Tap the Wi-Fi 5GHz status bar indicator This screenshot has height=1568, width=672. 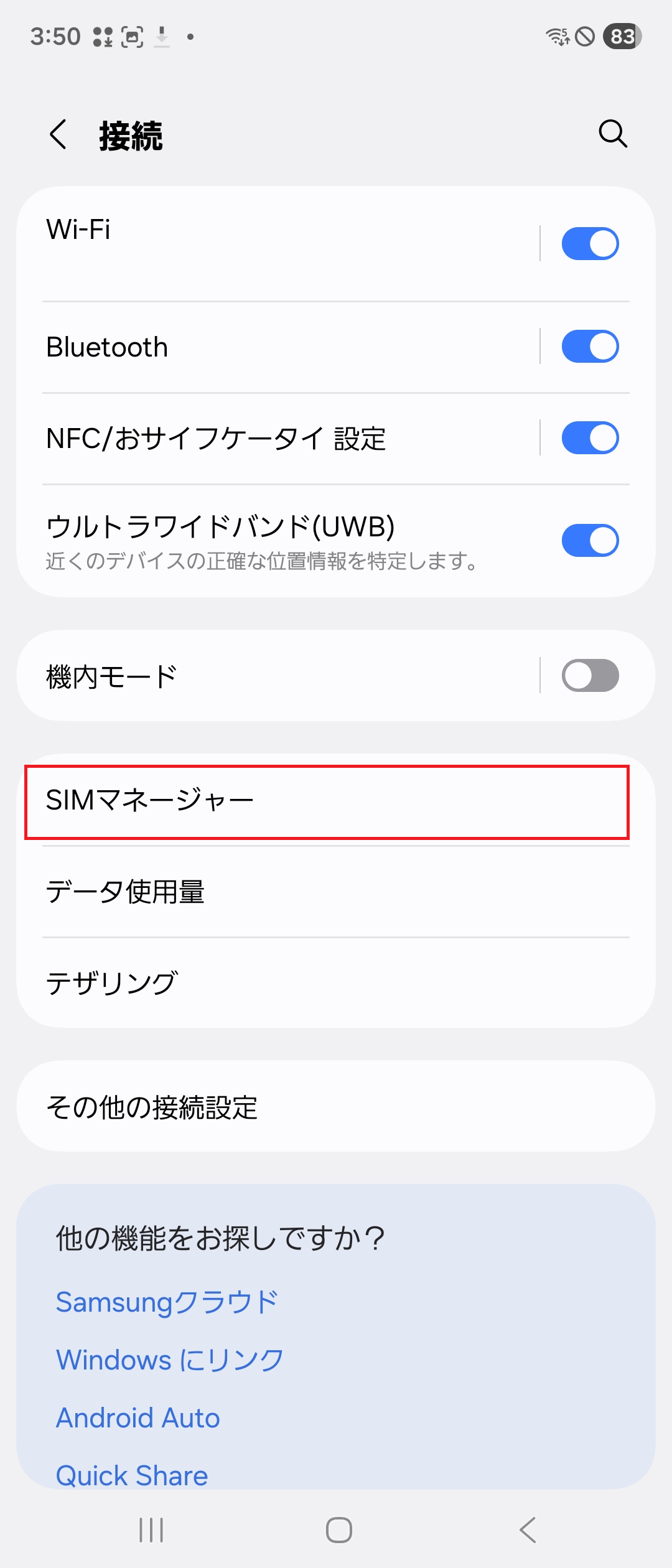click(x=558, y=37)
